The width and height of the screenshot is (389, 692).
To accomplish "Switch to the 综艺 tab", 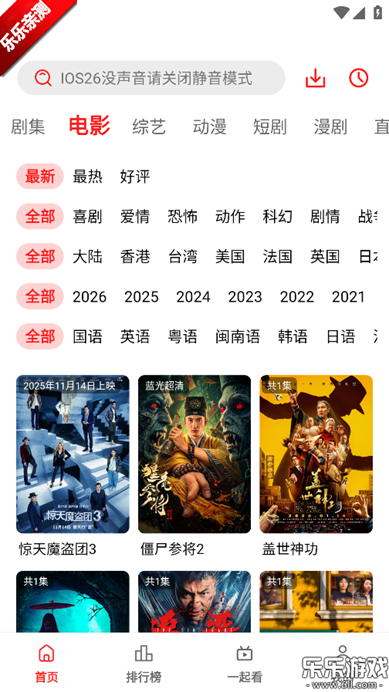I will [149, 127].
